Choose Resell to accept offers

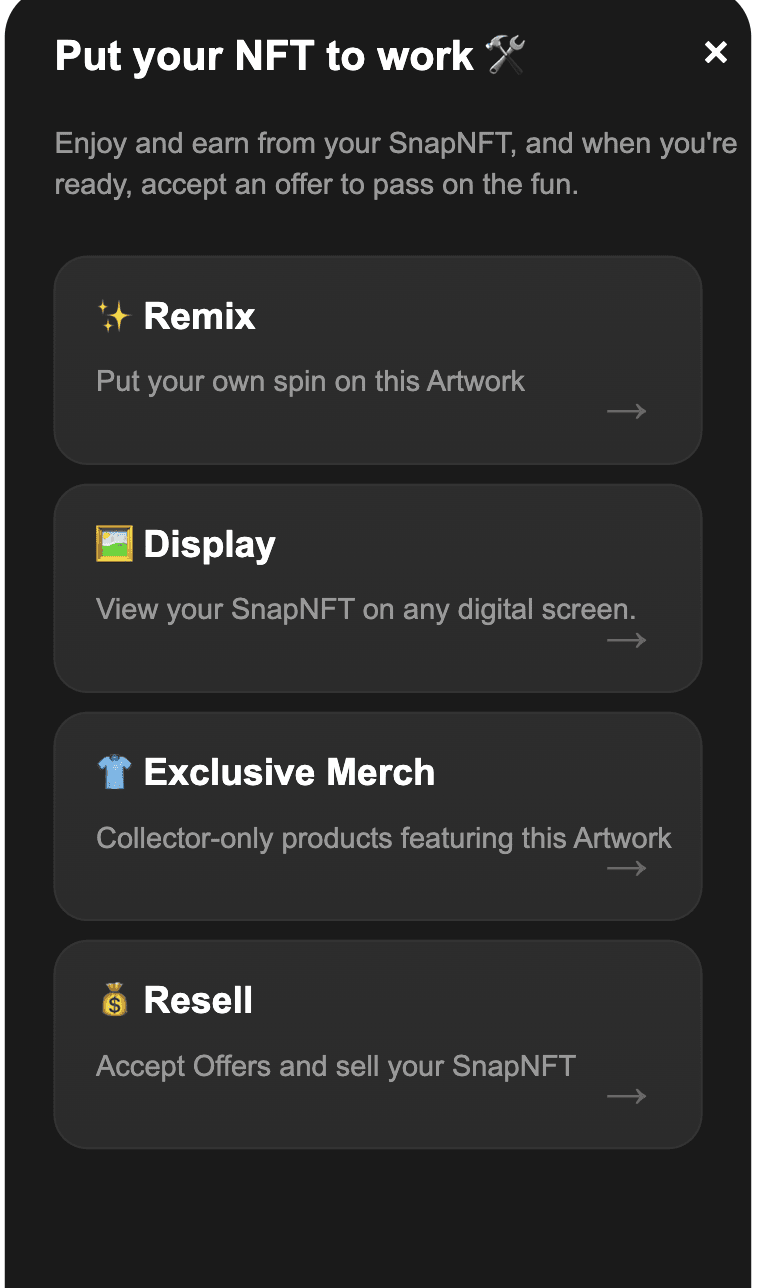pyautogui.click(x=377, y=1044)
